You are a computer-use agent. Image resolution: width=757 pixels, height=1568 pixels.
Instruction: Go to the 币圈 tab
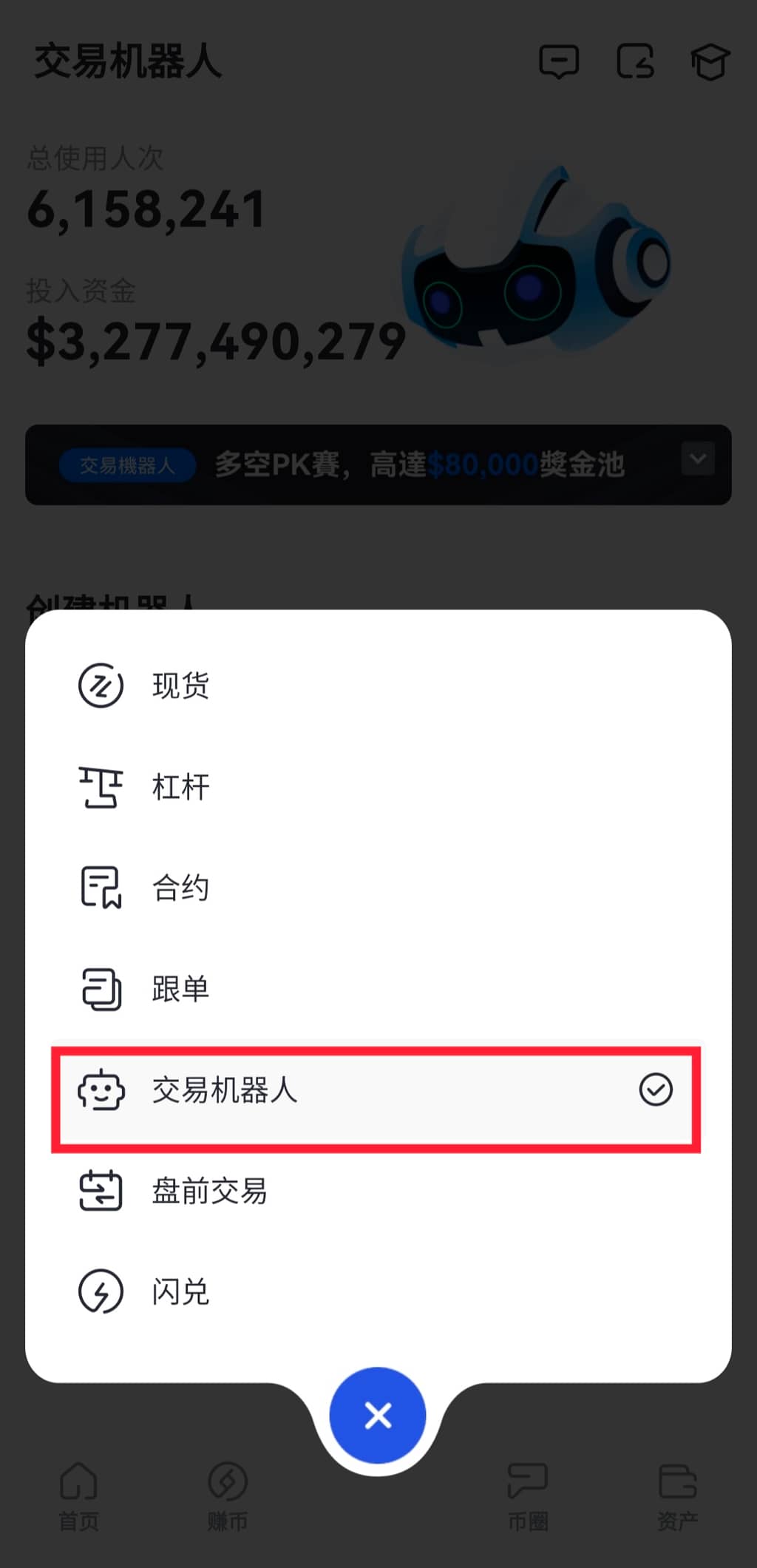528,1496
